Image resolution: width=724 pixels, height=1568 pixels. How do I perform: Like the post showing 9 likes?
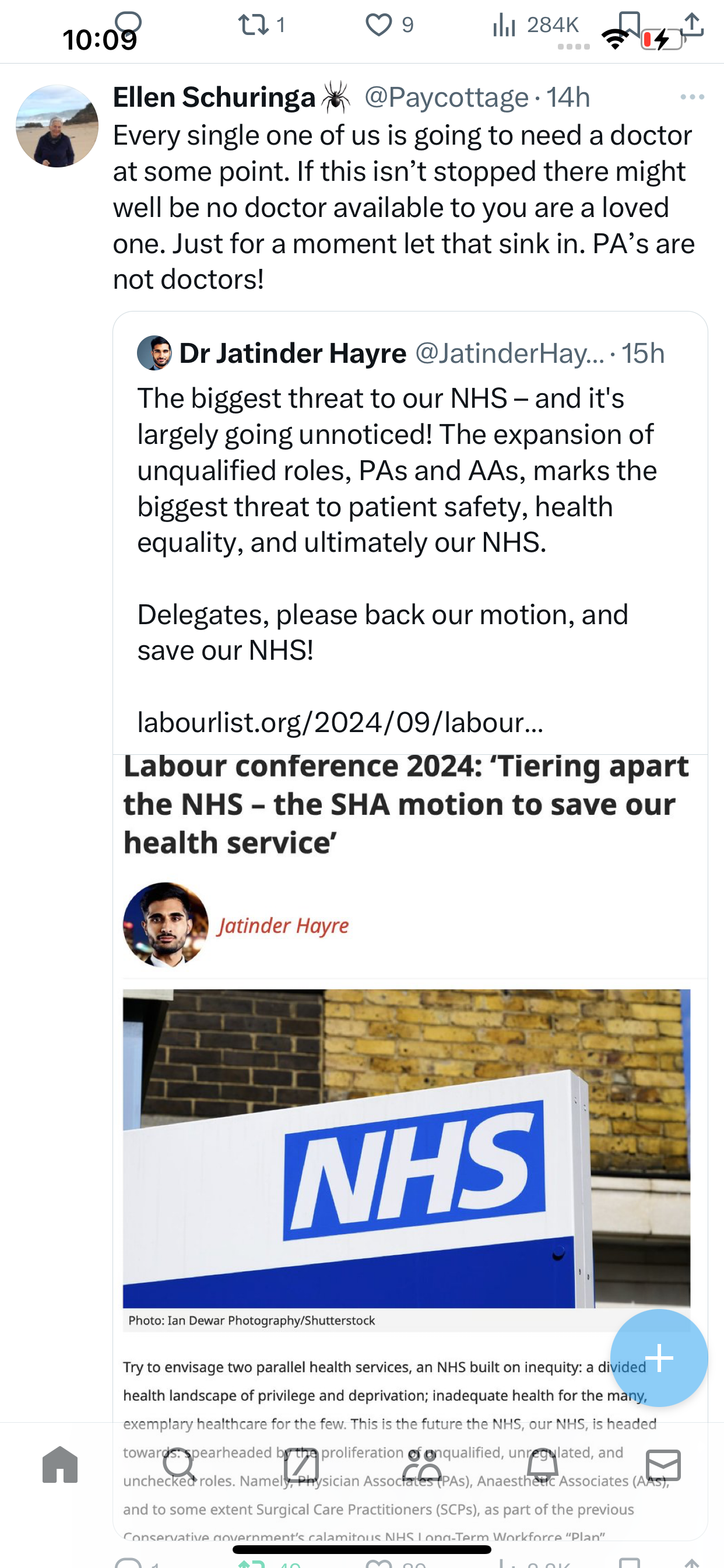(x=389, y=25)
